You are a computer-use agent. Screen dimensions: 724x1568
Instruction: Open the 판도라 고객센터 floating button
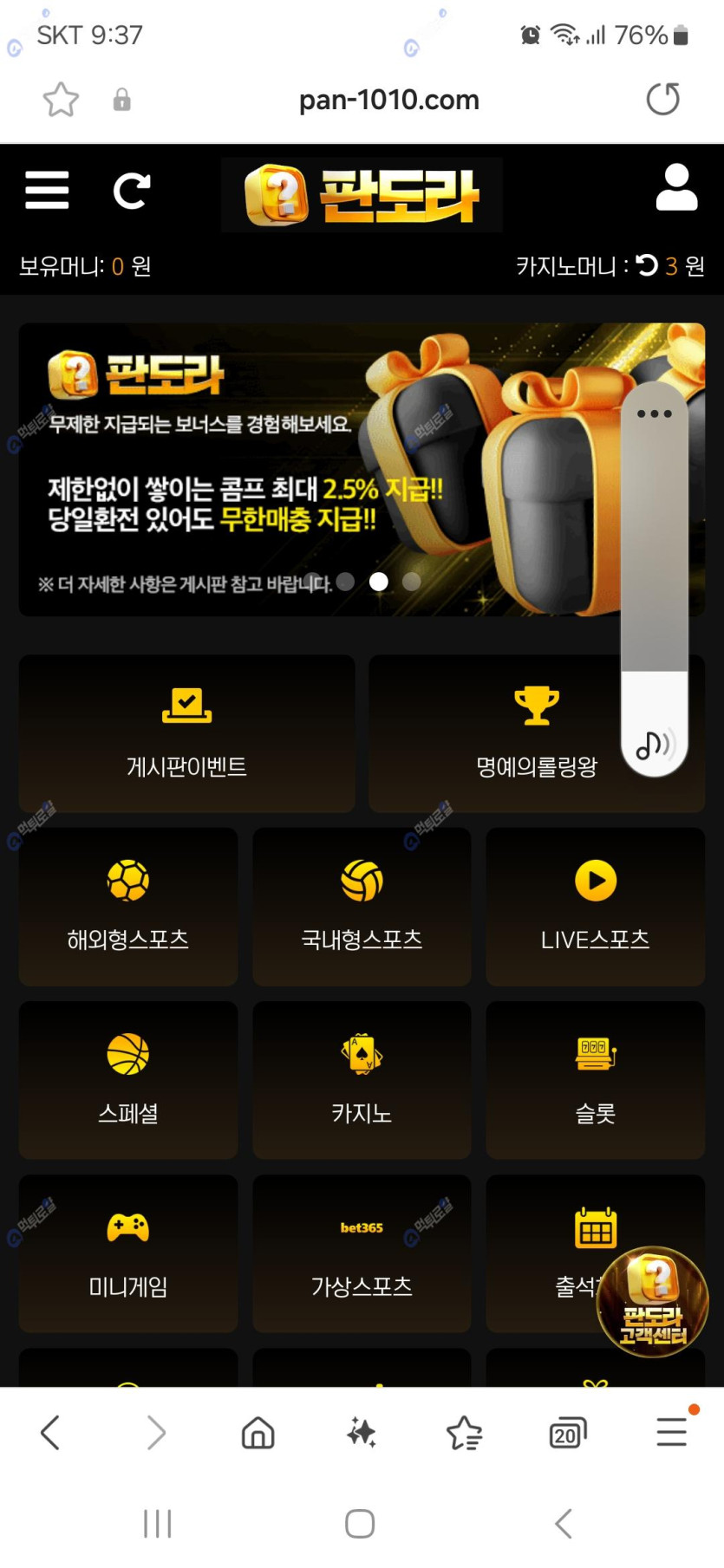pyautogui.click(x=653, y=1301)
